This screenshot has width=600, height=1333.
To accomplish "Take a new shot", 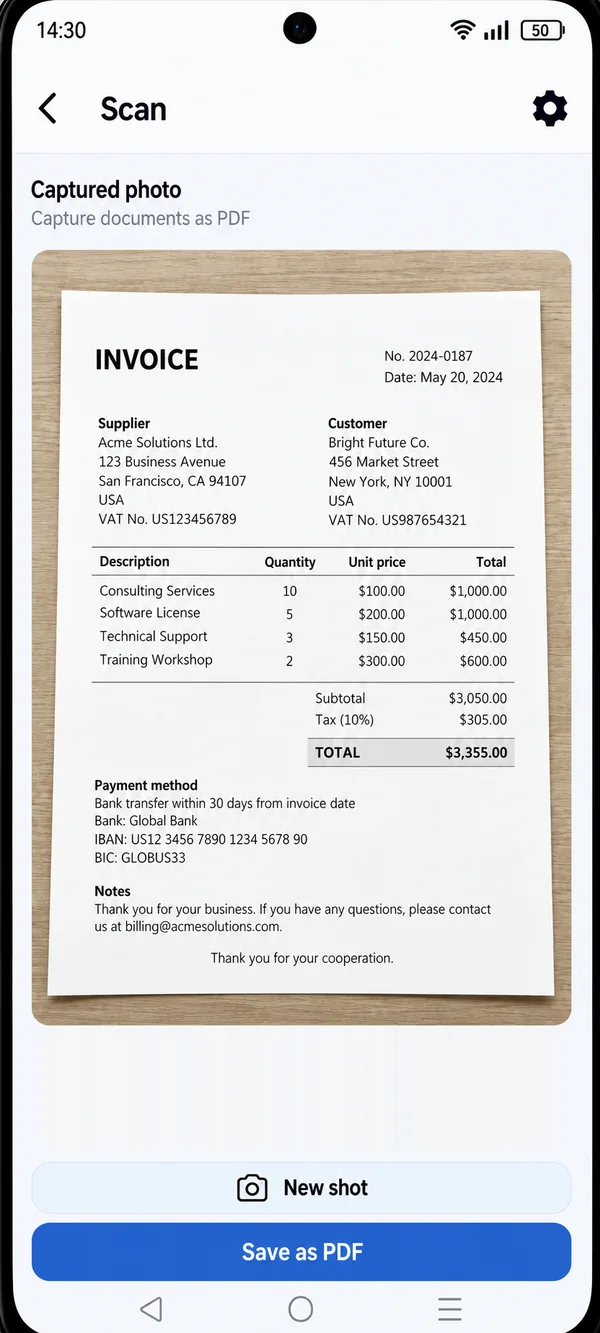I will click(x=301, y=1188).
